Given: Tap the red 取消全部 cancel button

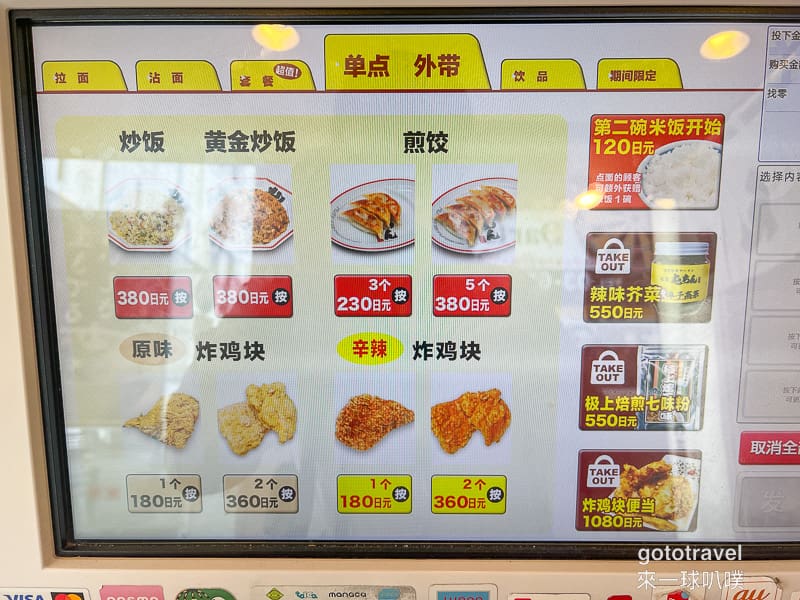Looking at the screenshot, I should coord(772,447).
